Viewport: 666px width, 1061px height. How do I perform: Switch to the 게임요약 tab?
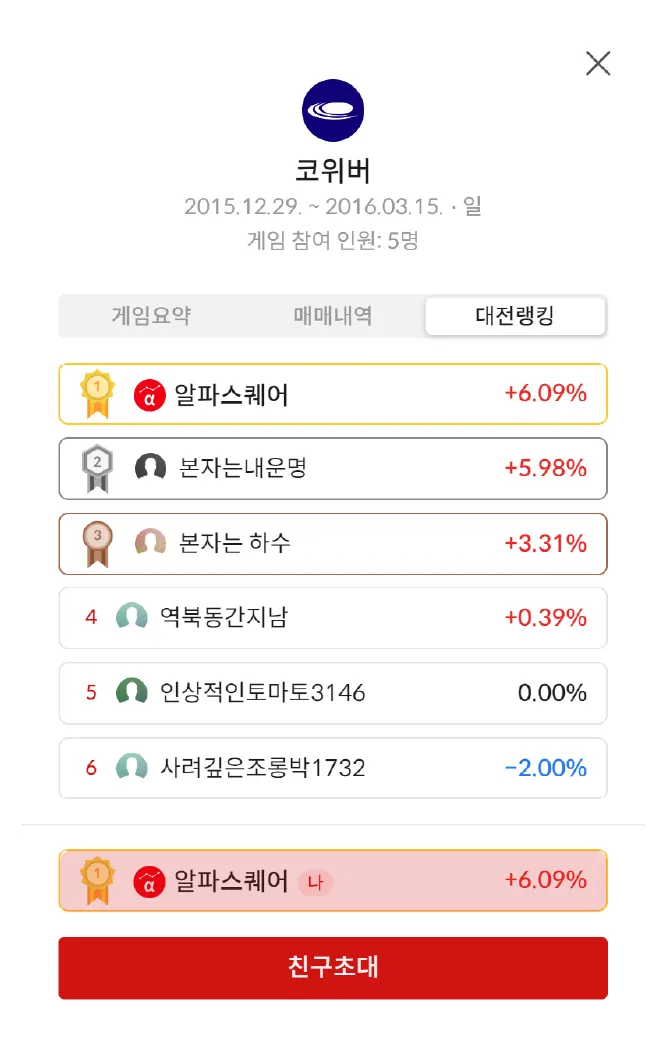click(150, 316)
